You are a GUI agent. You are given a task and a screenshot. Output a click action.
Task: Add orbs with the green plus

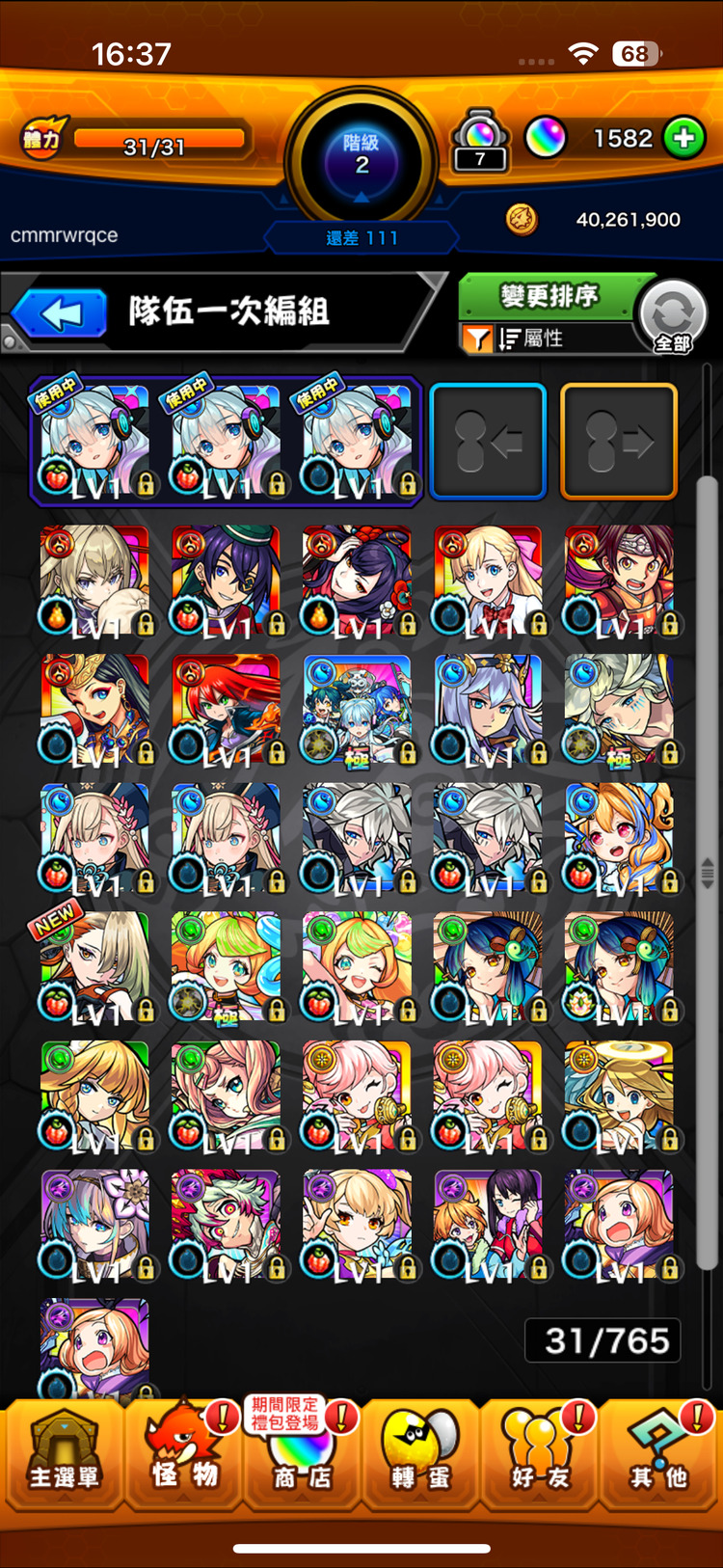click(x=683, y=138)
